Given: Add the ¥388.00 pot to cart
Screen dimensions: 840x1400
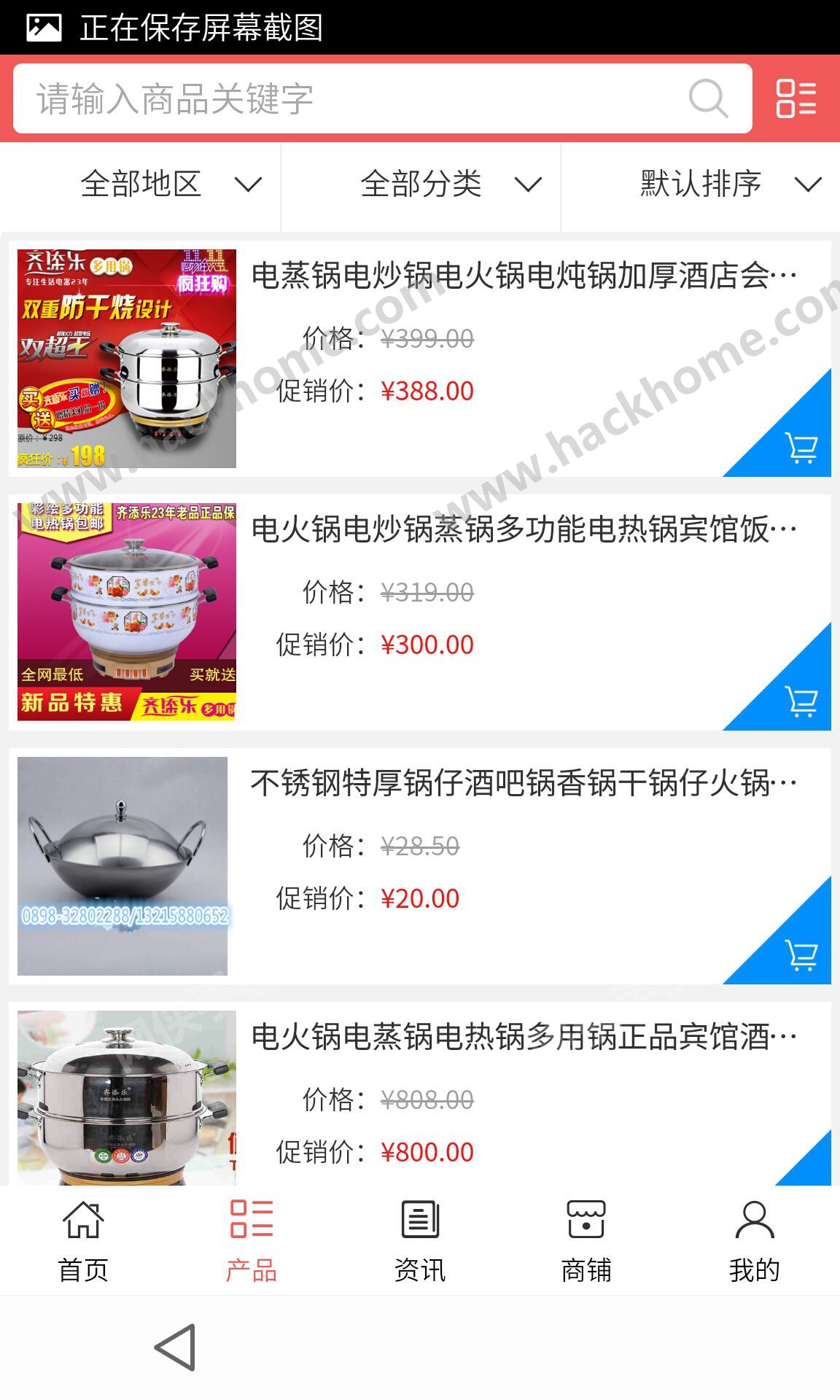Looking at the screenshot, I should (800, 448).
